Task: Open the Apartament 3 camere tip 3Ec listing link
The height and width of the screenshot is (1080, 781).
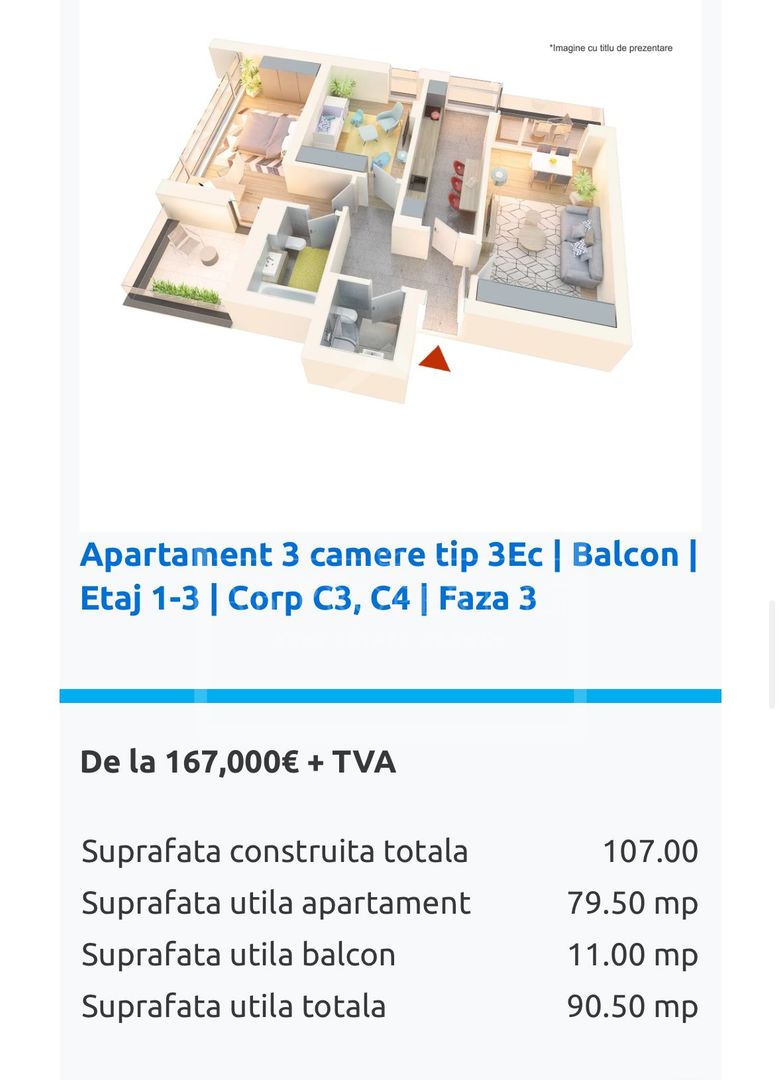Action: pyautogui.click(x=388, y=576)
